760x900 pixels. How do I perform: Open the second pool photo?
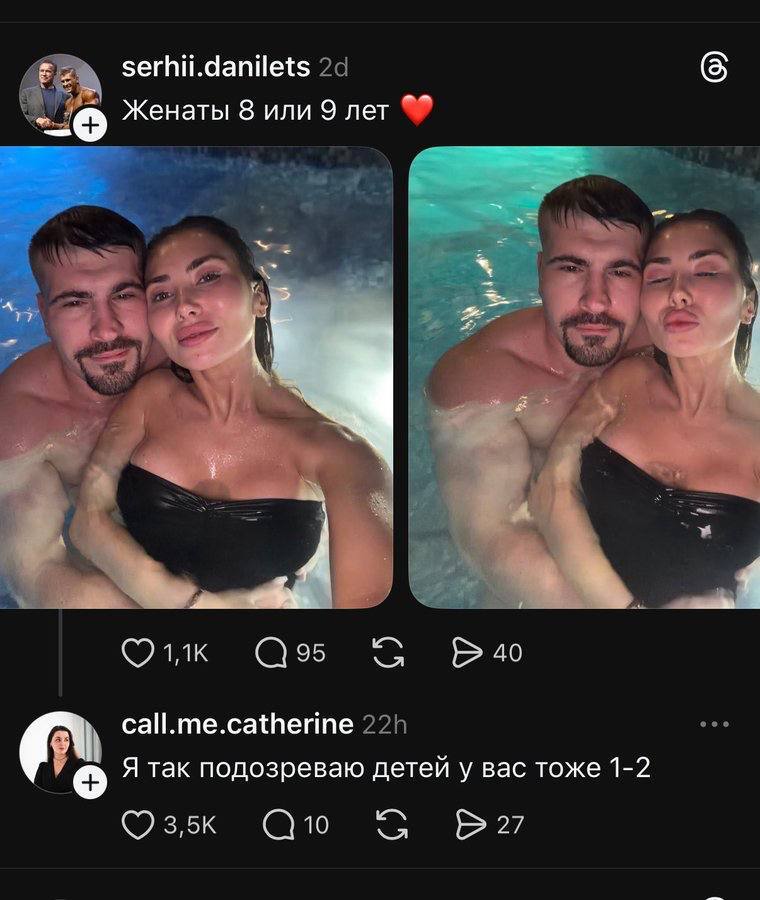pos(584,378)
